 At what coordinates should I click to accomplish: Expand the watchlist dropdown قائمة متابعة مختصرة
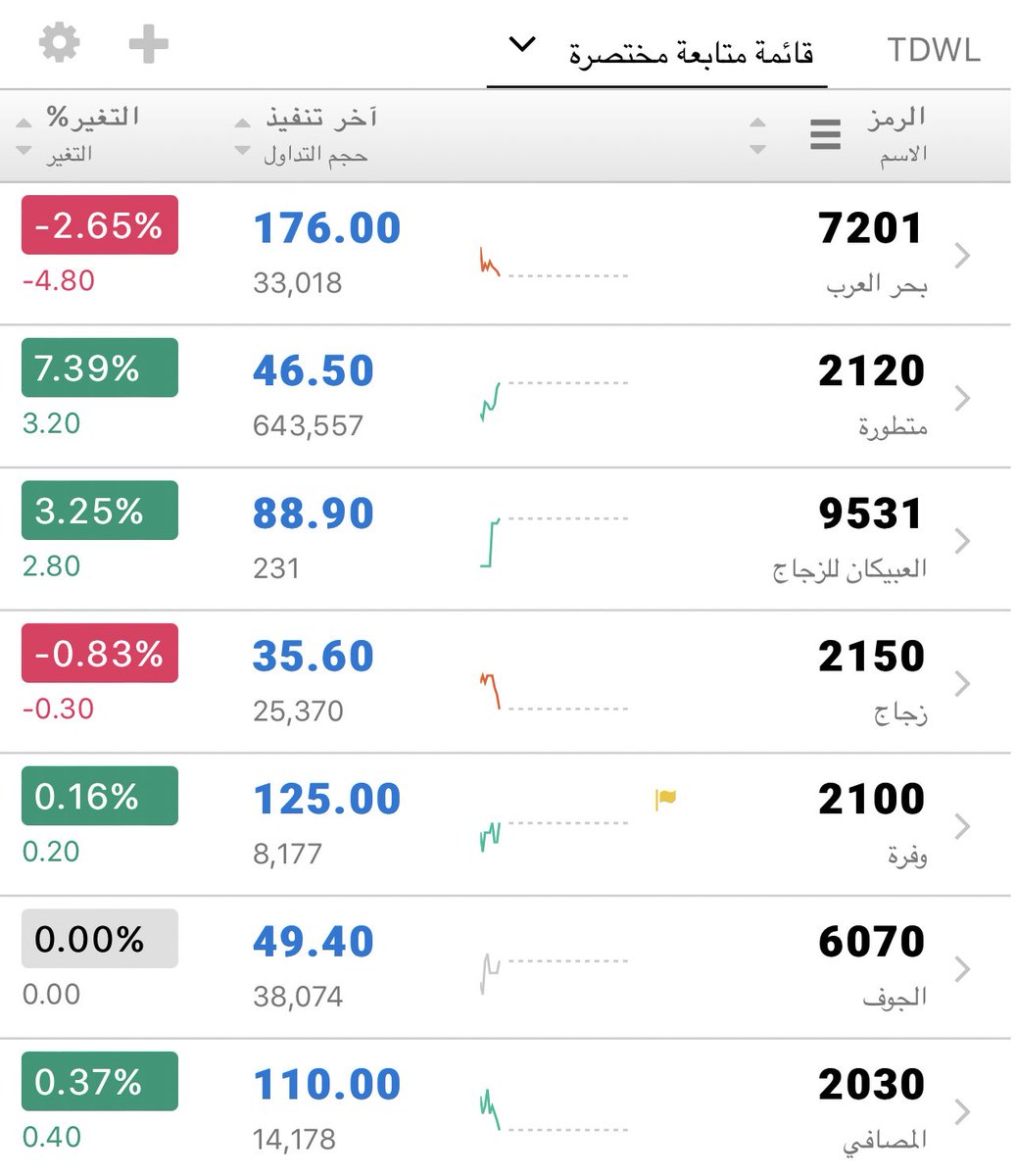point(657,51)
